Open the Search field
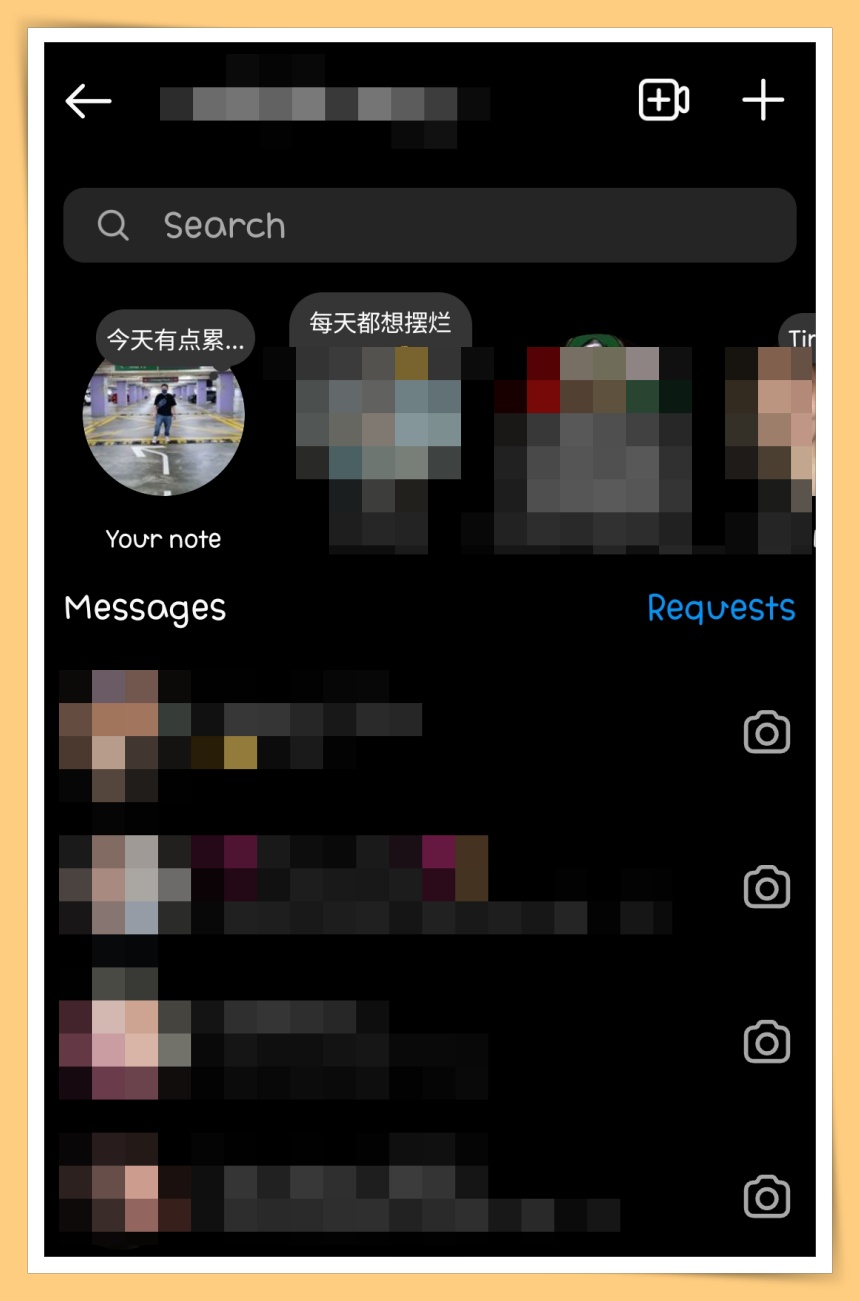This screenshot has width=860, height=1301. [429, 225]
